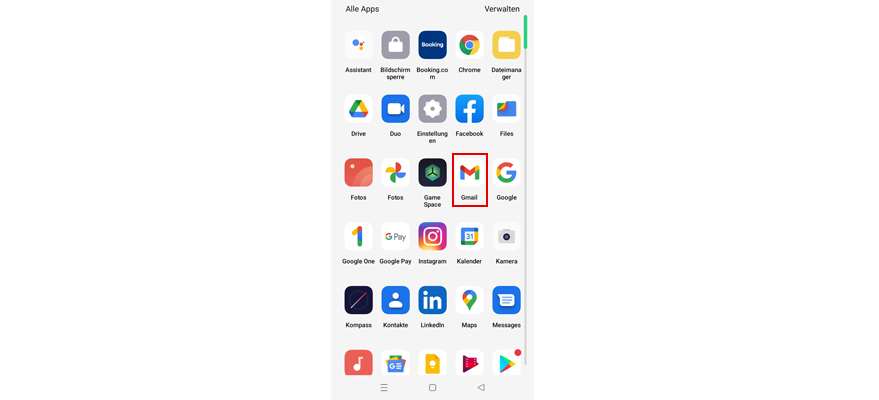Open Dateimanager
The image size is (879, 400).
(506, 45)
